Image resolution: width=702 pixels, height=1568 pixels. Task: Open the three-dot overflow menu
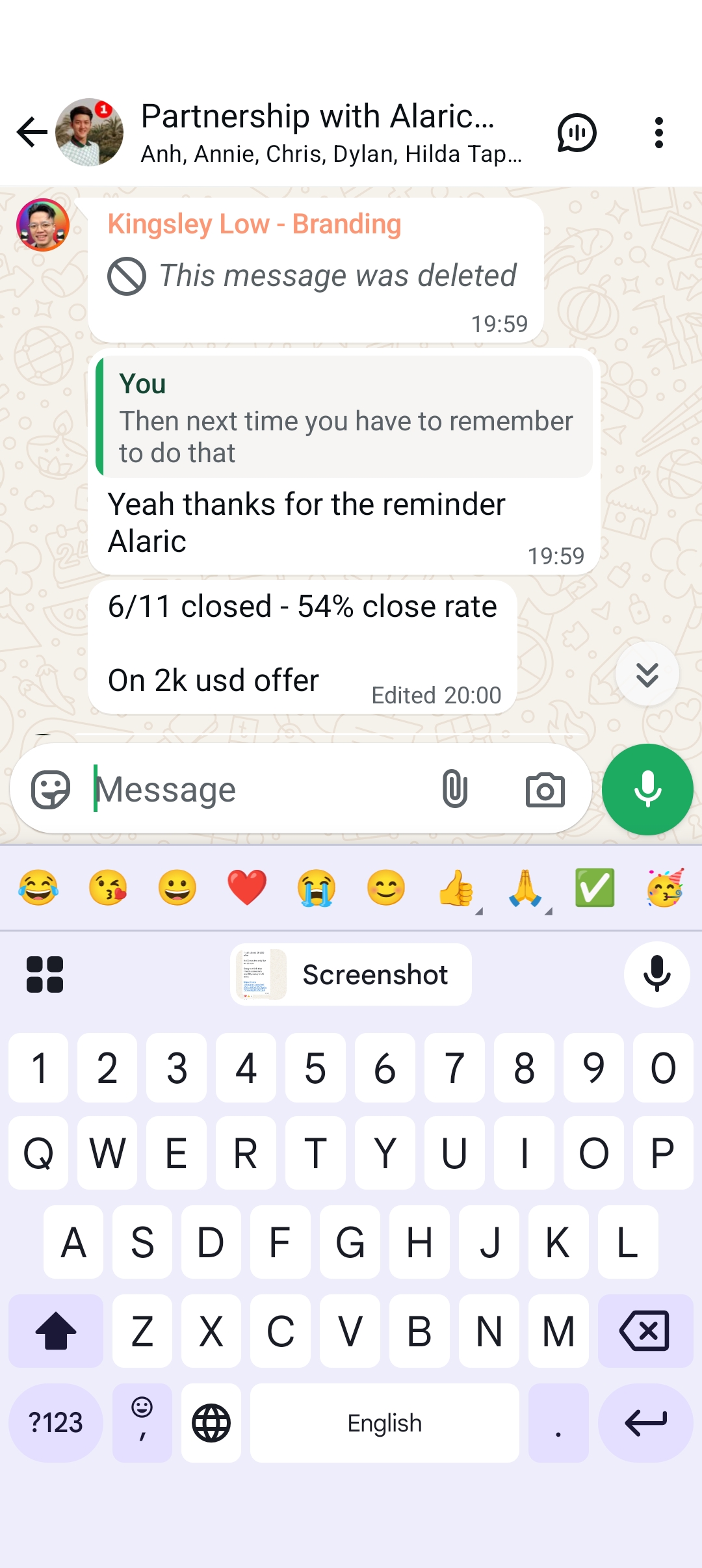click(x=658, y=133)
